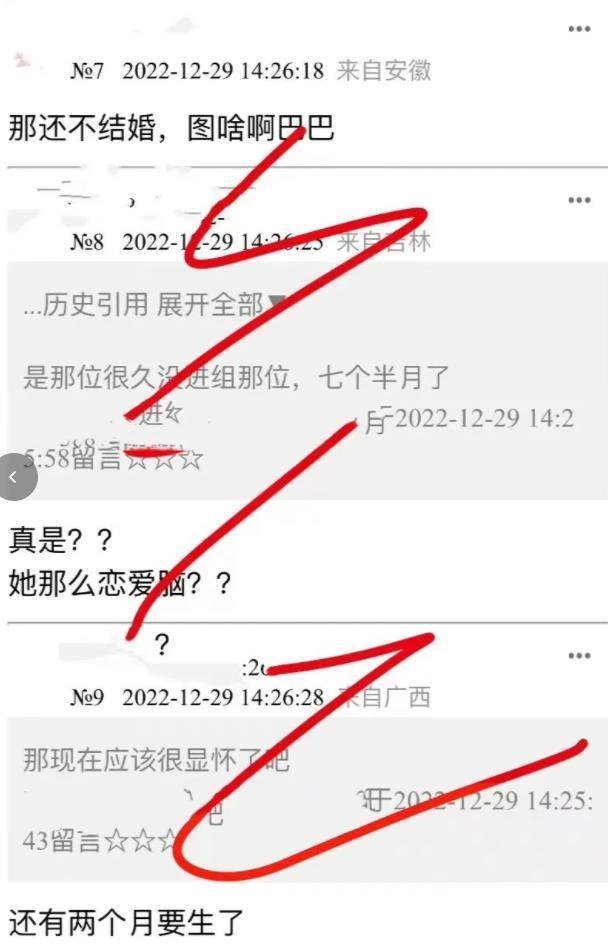Viewport: 608px width, 944px height.
Task: Open the overflow menu on post №9
Action: pos(579,656)
